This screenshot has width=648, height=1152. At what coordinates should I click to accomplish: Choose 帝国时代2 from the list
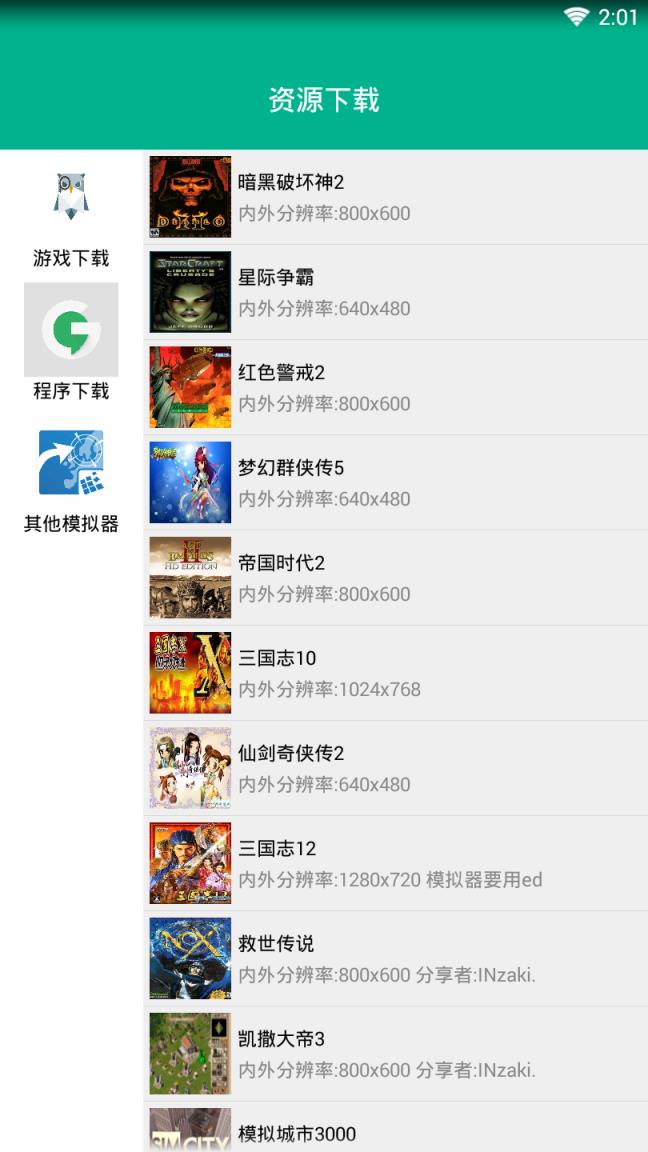[395, 577]
